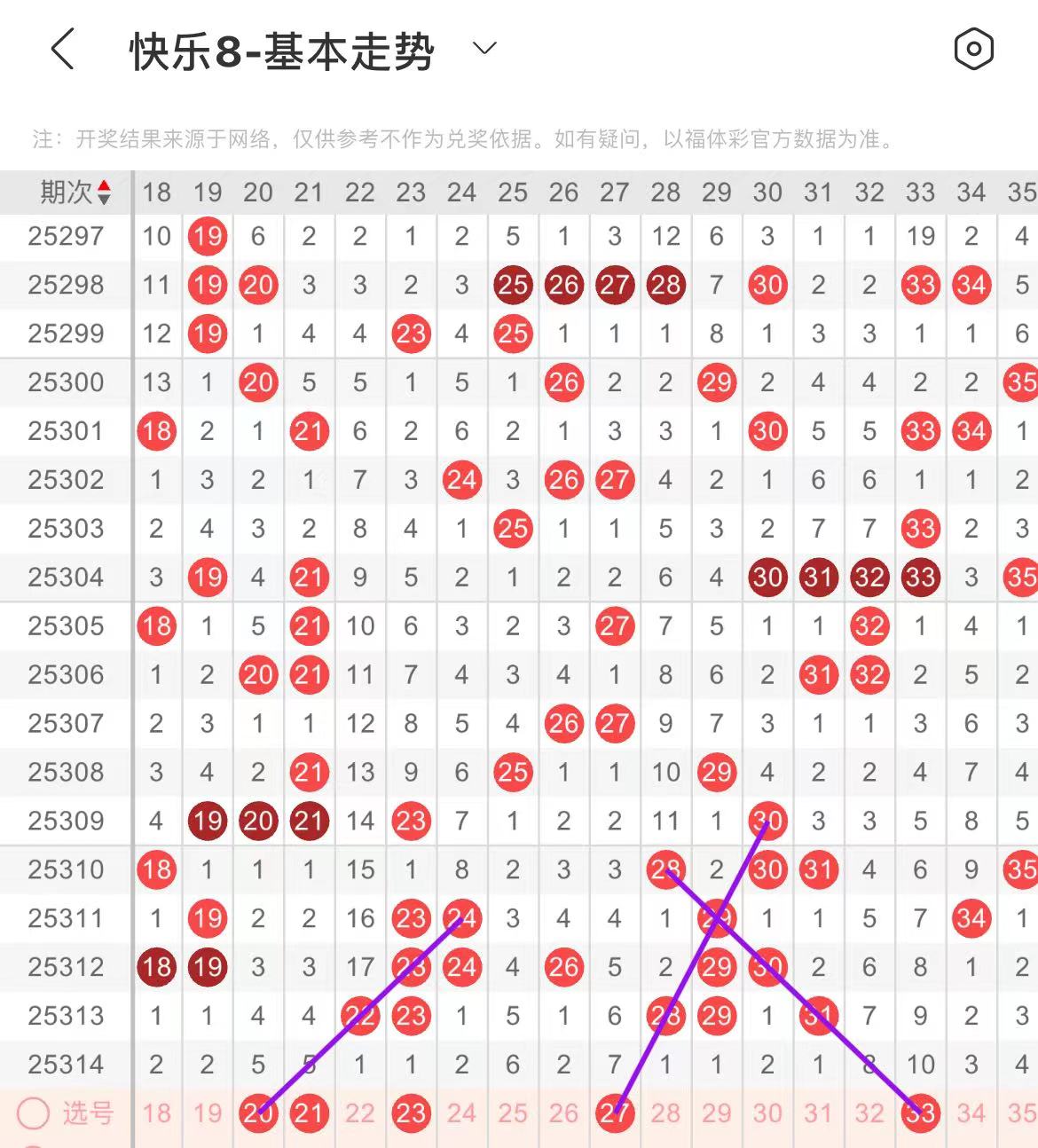Screen dimensions: 1038x1148
Task: Choose number 24 in the 选号 row
Action: [461, 1113]
